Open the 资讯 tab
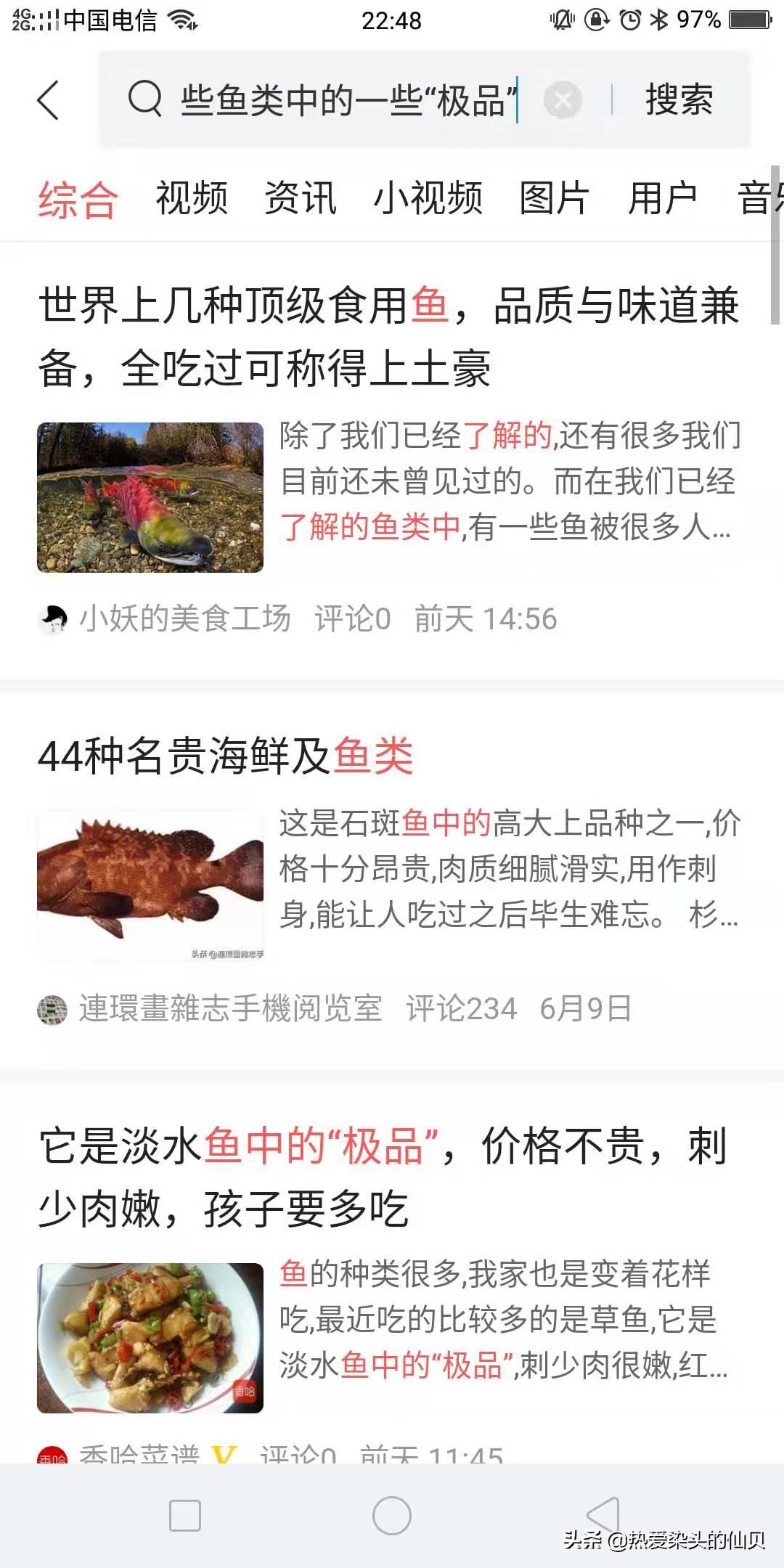 tap(301, 197)
